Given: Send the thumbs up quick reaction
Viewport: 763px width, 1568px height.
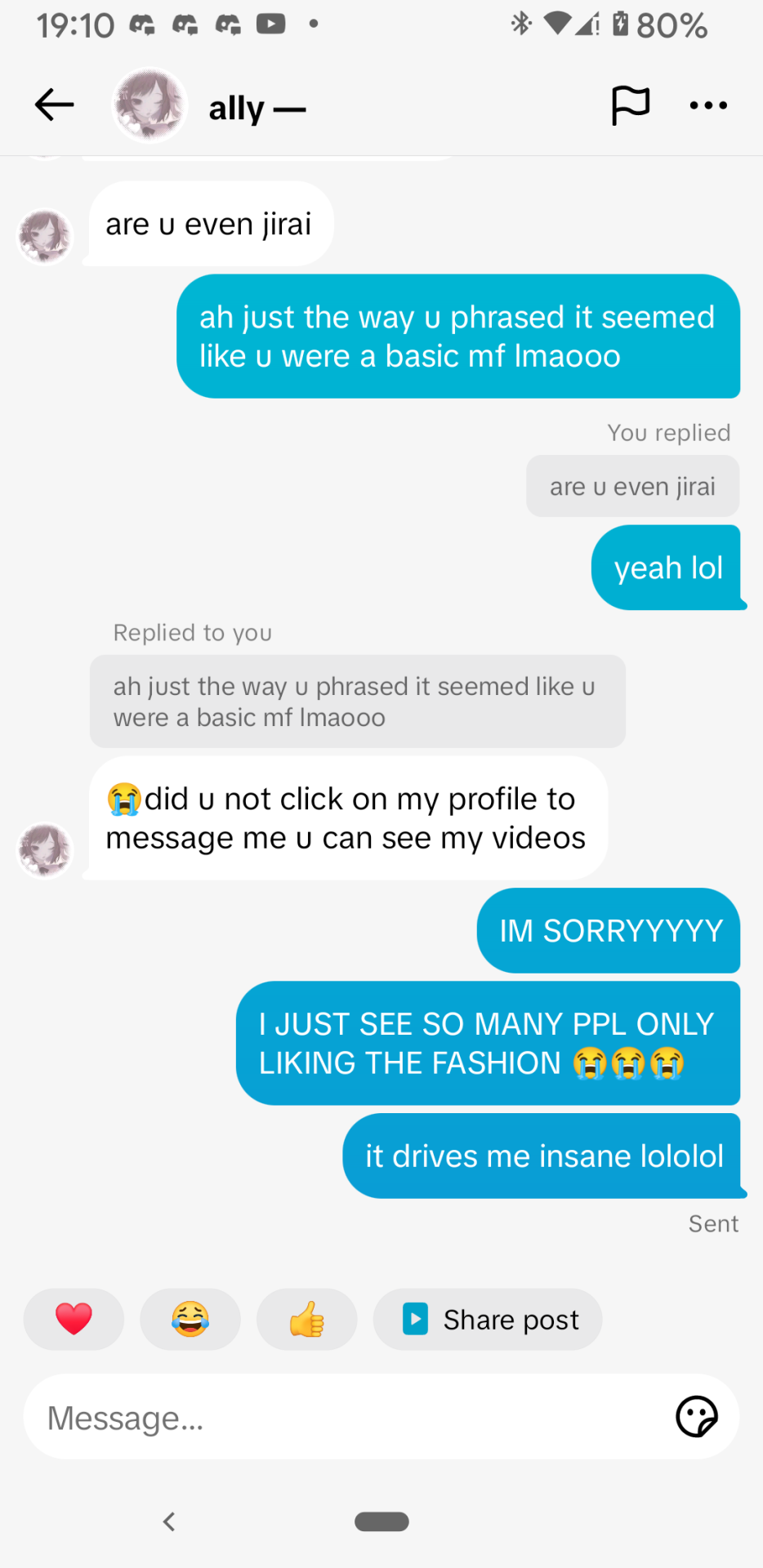Looking at the screenshot, I should point(307,1319).
